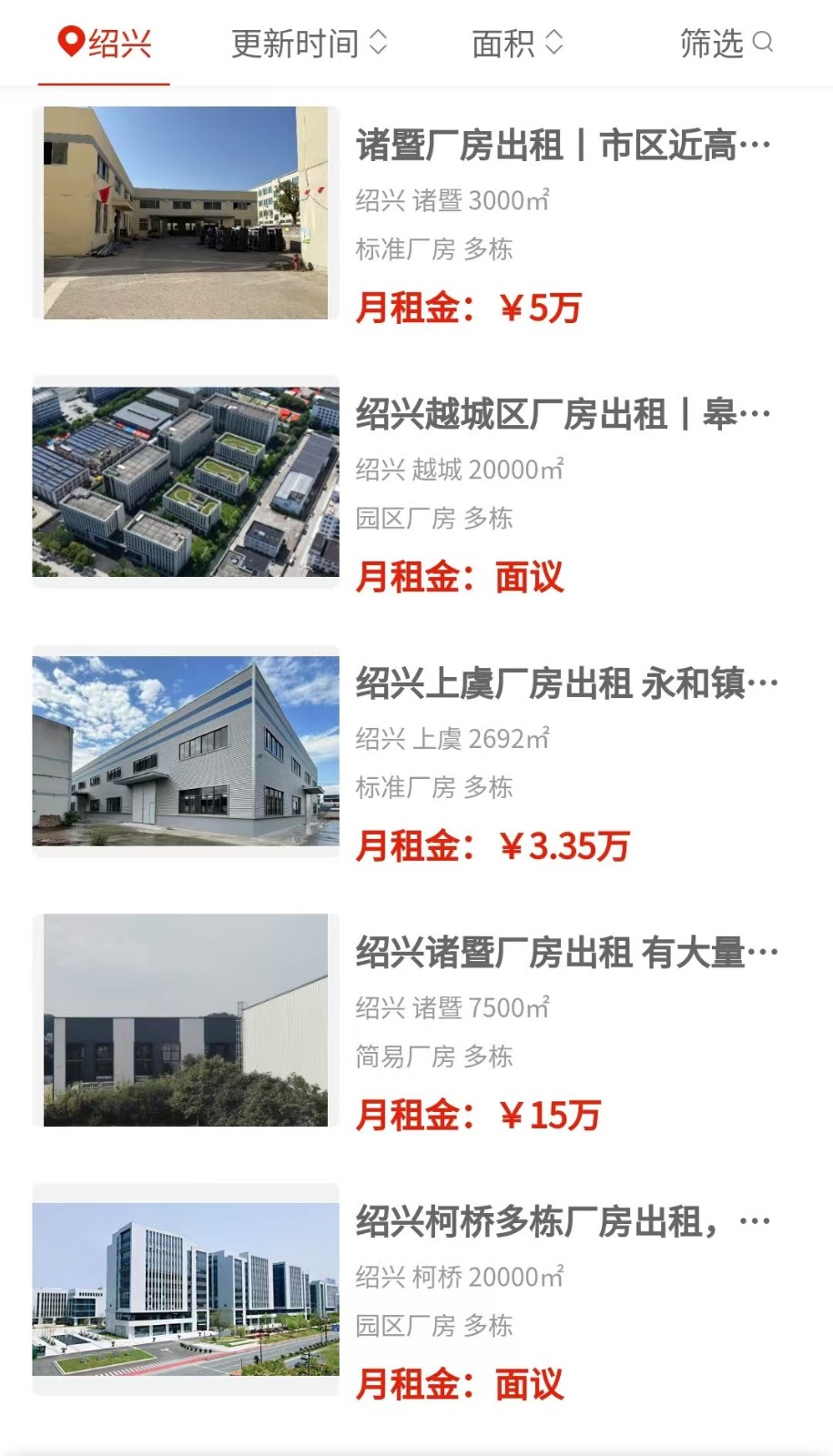Open the 诸暨厂房出租 3000㎡ listing
Screen dimensions: 833x1456
563,146
